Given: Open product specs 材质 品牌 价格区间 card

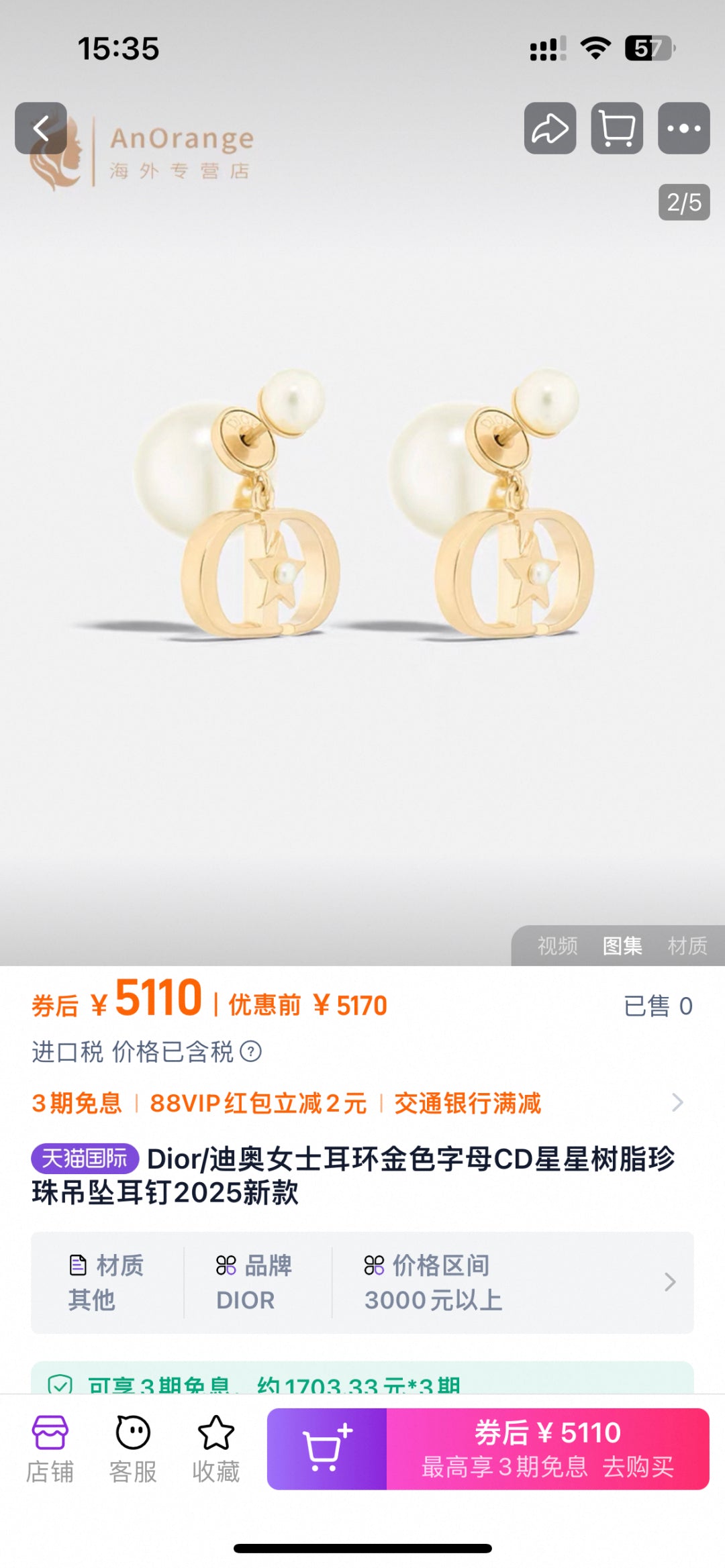Looking at the screenshot, I should 362,1282.
